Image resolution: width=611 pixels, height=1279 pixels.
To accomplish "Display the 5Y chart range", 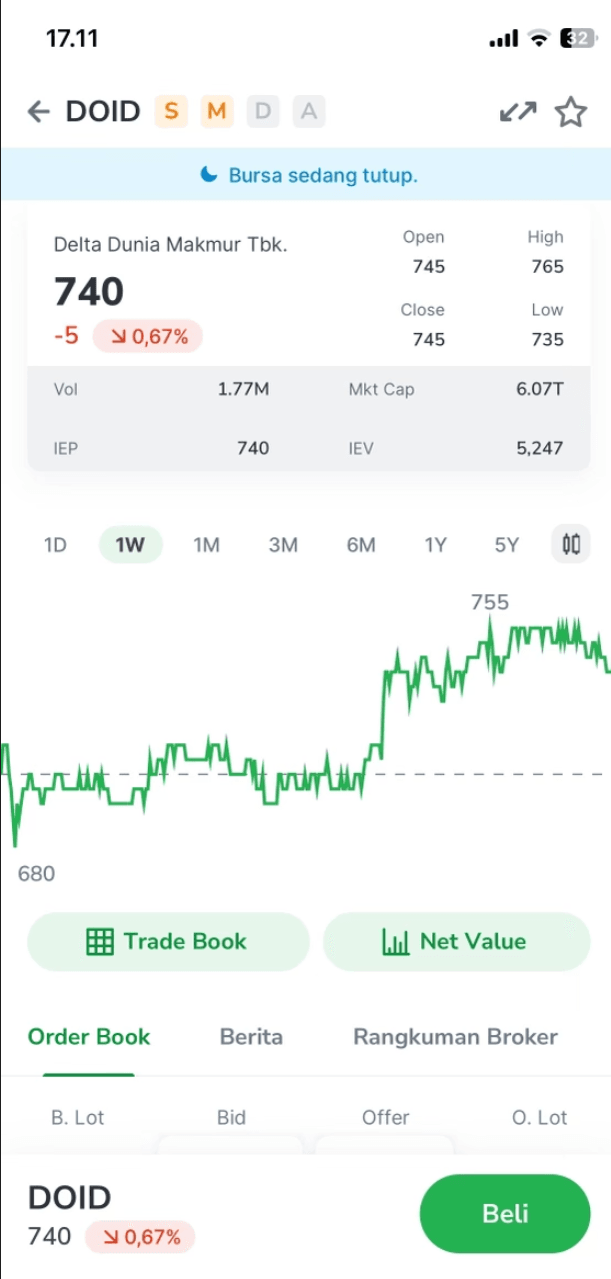I will [507, 545].
